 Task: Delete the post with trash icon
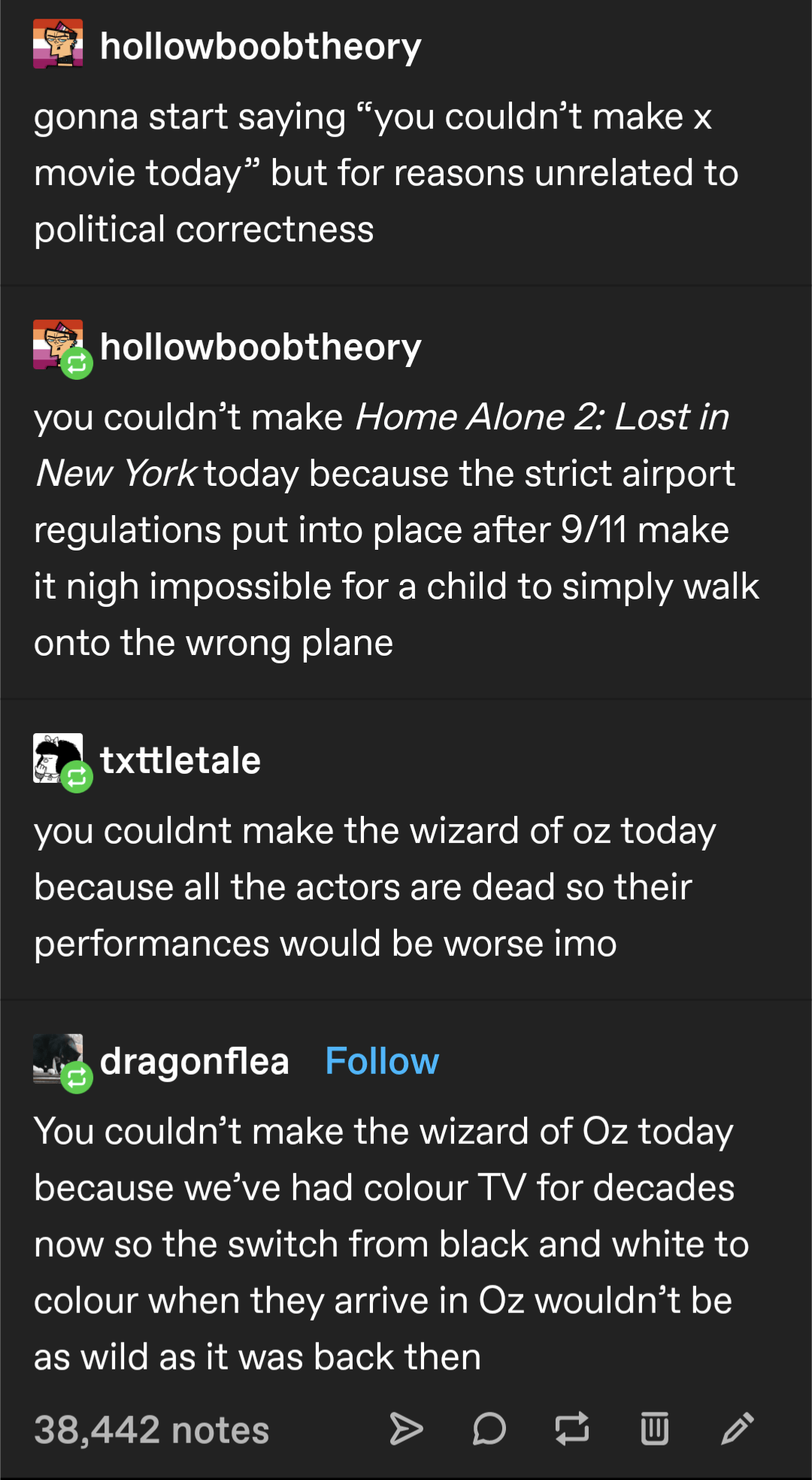pos(654,1429)
